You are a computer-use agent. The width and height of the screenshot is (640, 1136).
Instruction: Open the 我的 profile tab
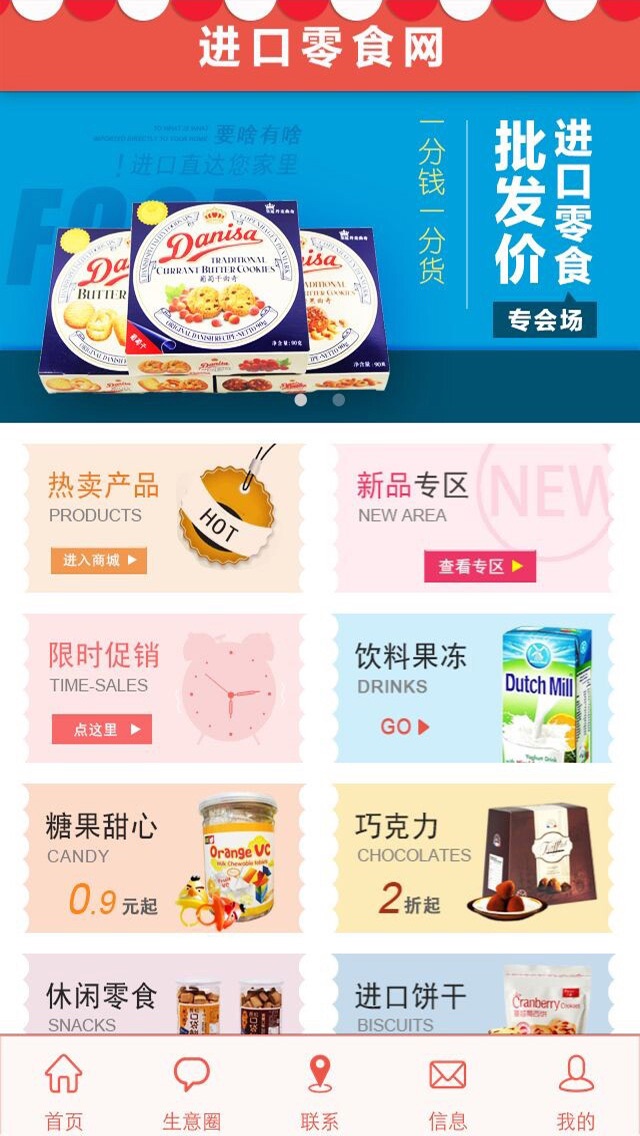(576, 1090)
